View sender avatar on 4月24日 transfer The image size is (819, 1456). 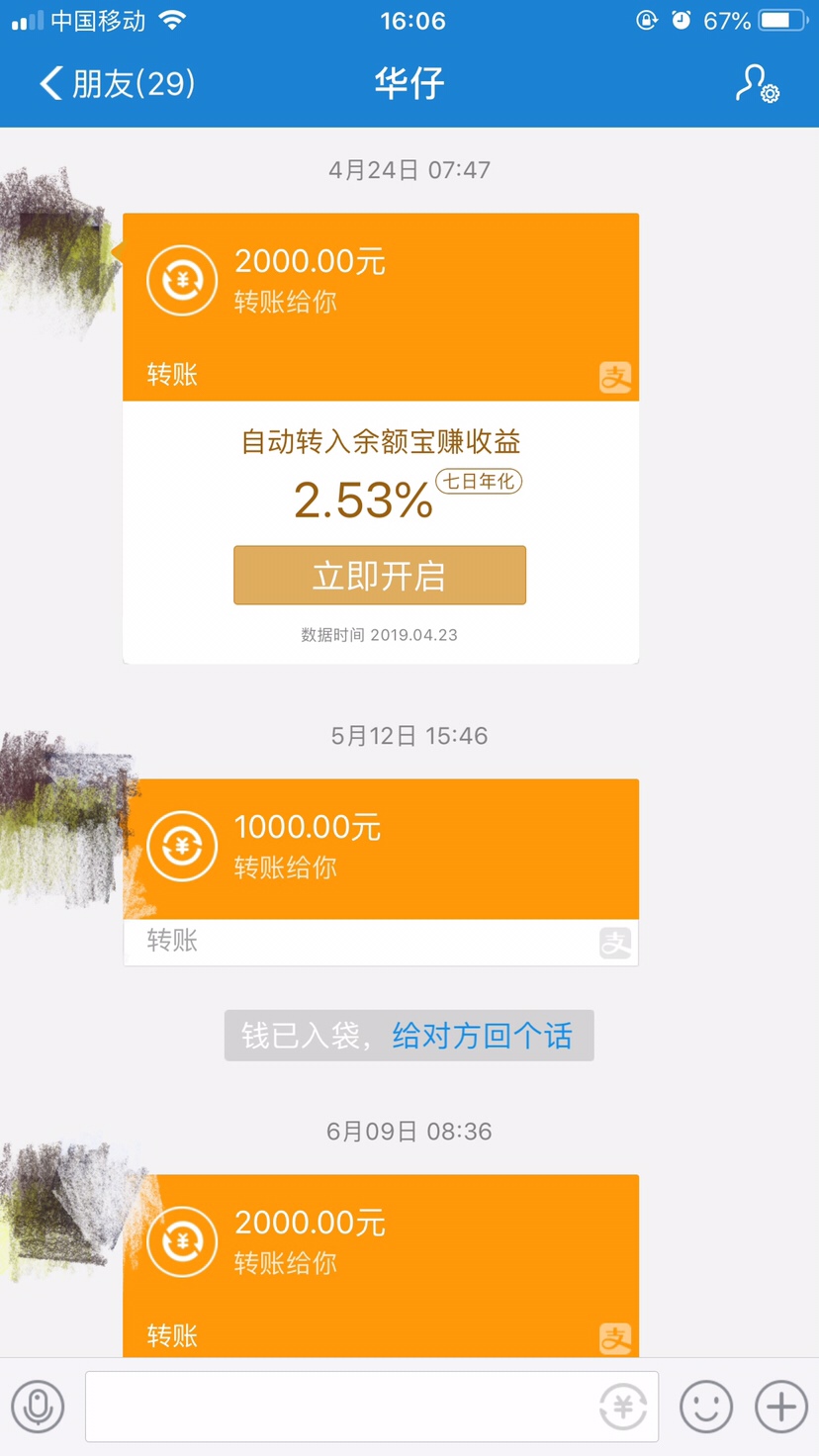click(x=56, y=254)
